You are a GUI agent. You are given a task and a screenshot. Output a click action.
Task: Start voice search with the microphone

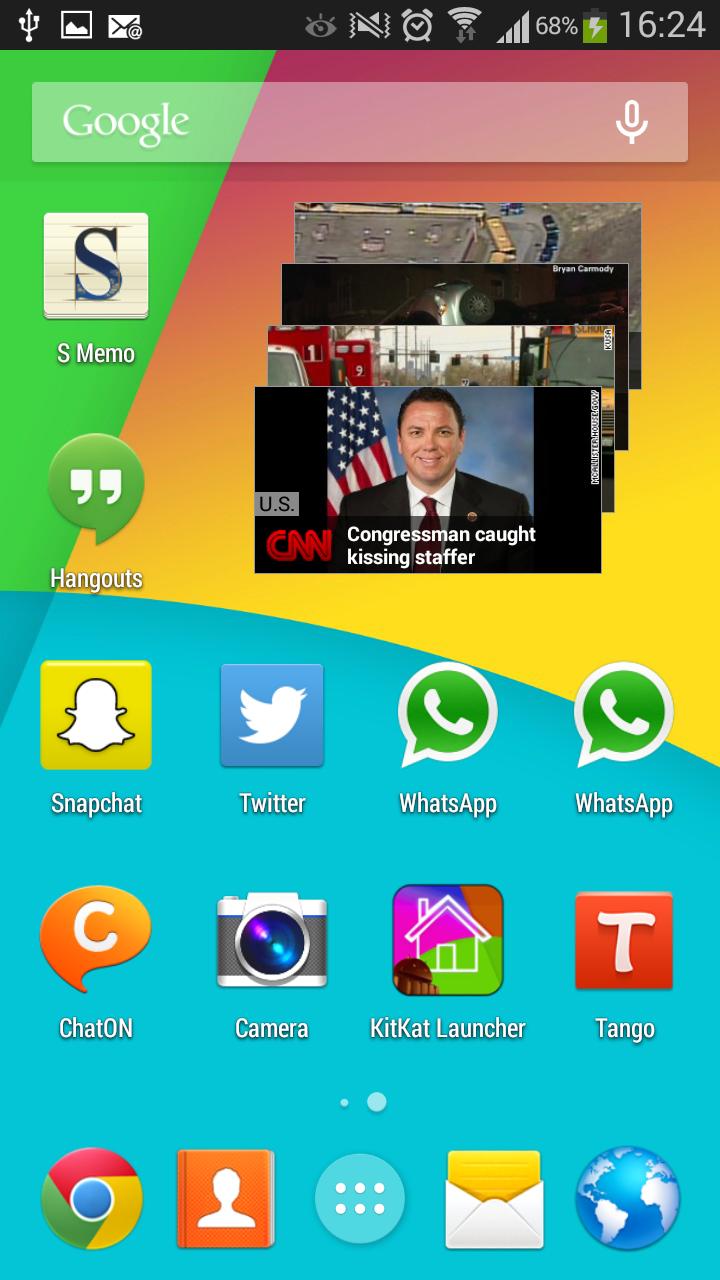[631, 122]
